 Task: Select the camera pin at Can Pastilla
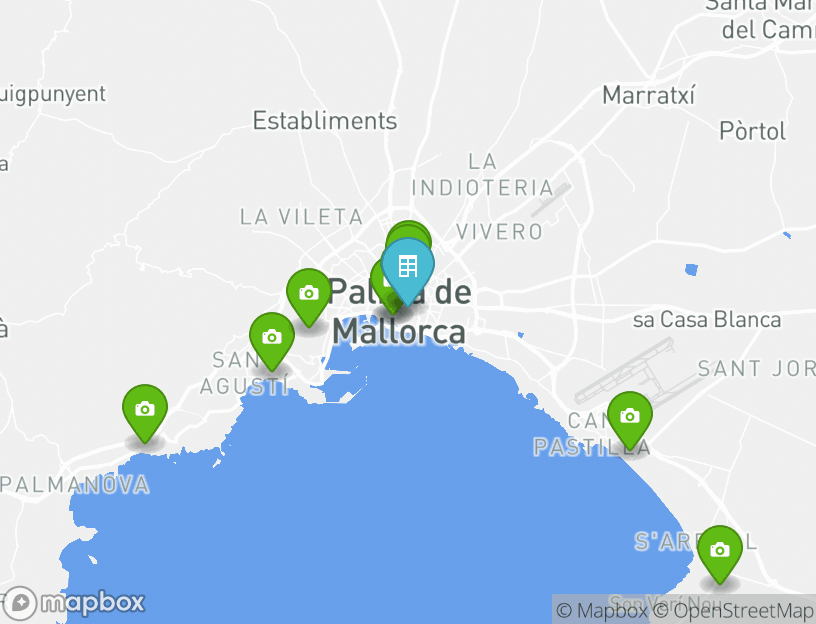[x=629, y=417]
